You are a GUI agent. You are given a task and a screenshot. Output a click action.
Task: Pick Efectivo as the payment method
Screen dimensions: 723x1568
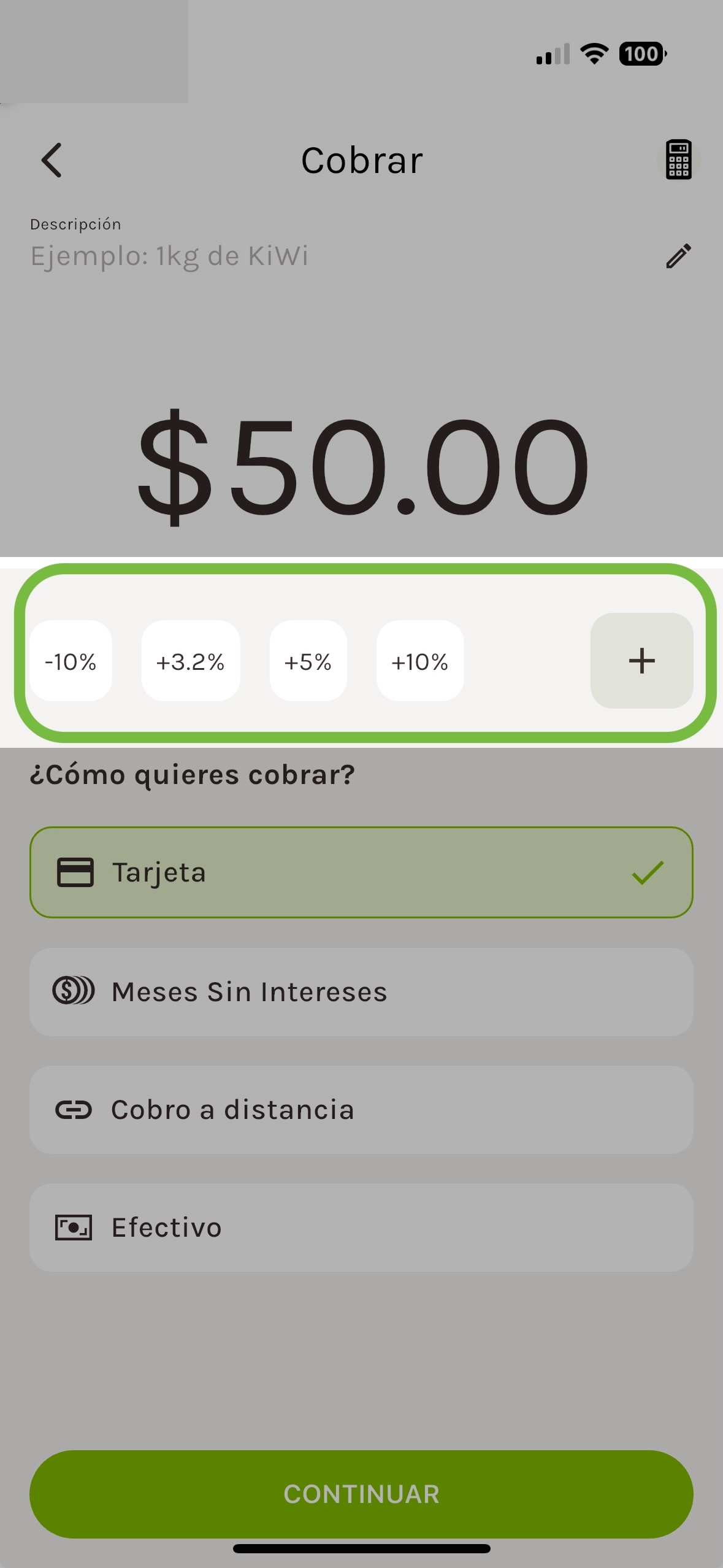(361, 1228)
